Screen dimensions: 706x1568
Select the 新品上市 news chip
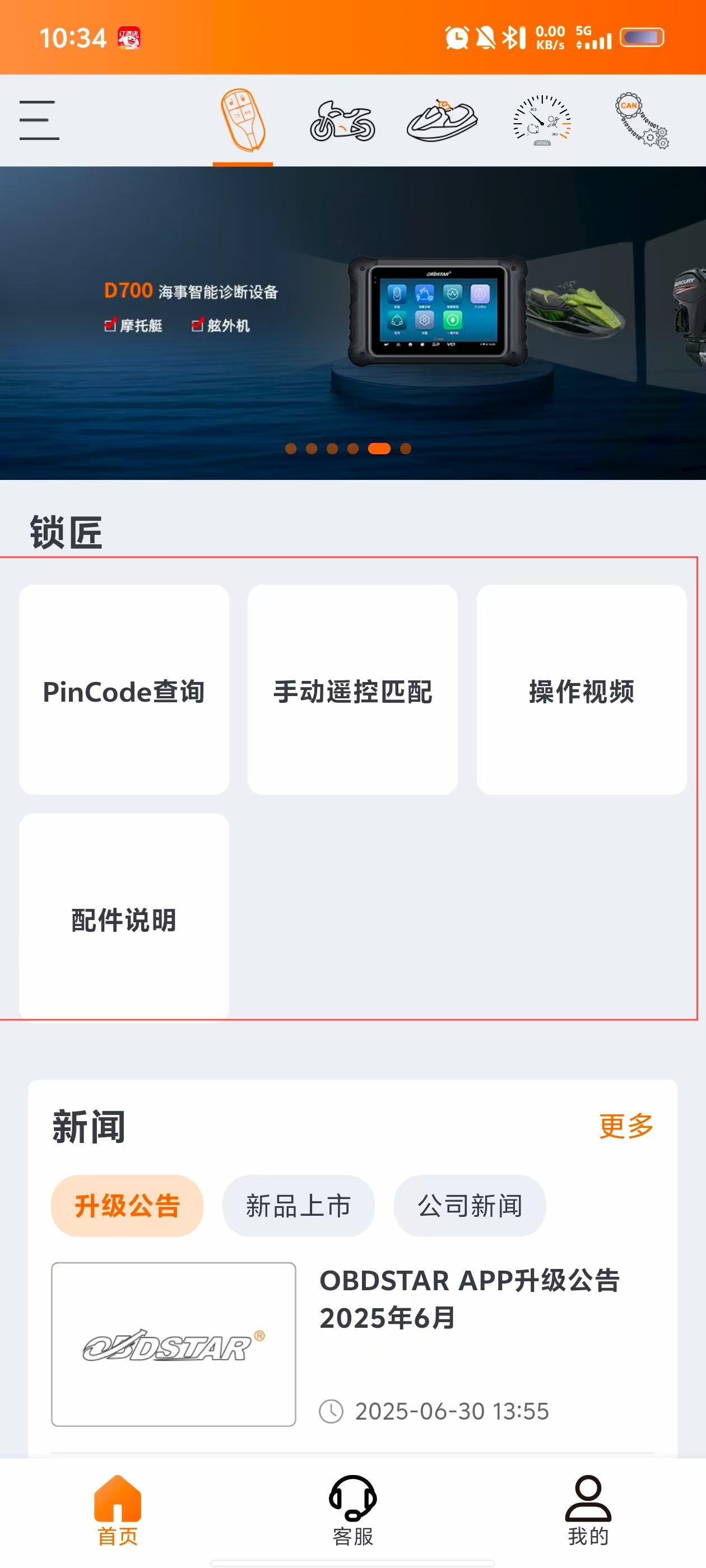[x=298, y=1205]
